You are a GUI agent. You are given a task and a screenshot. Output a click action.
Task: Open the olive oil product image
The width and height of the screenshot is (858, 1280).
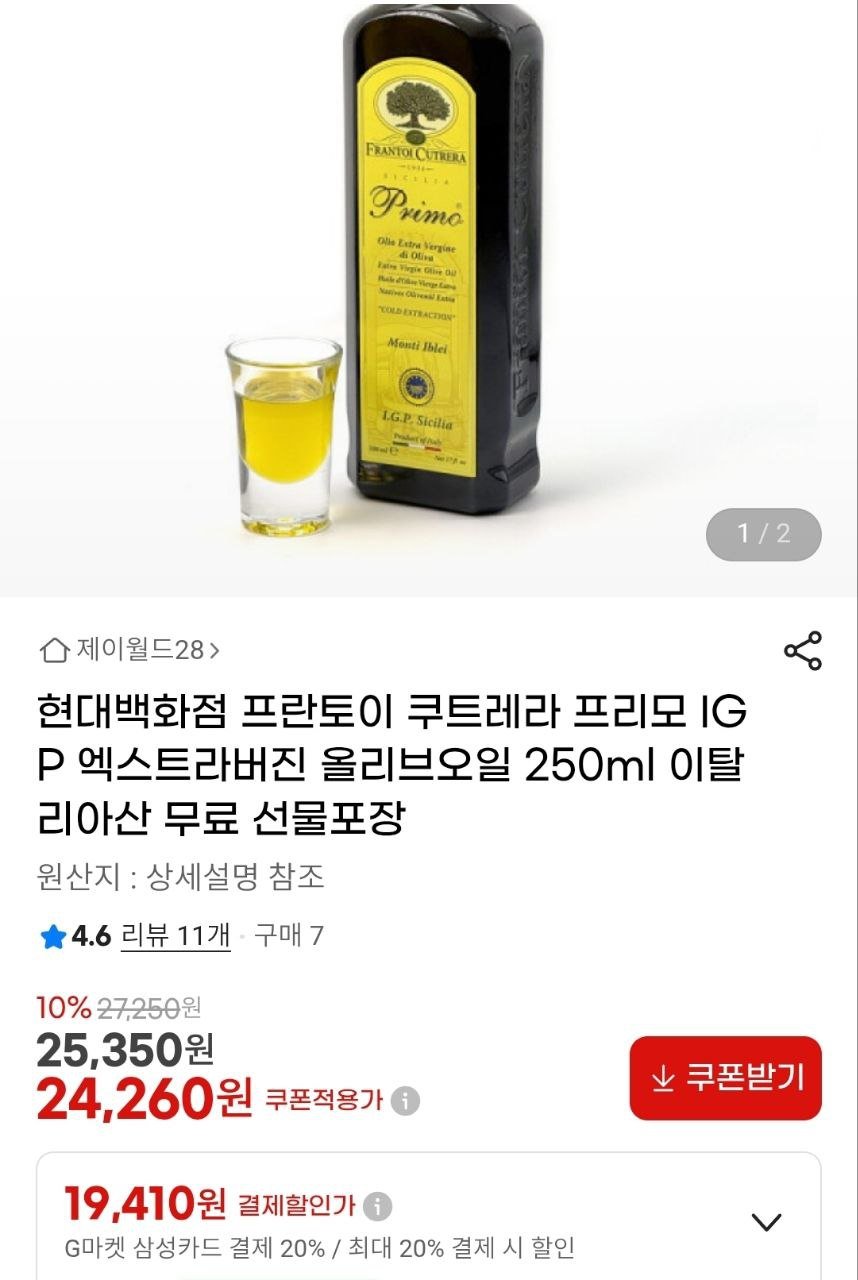point(430,290)
